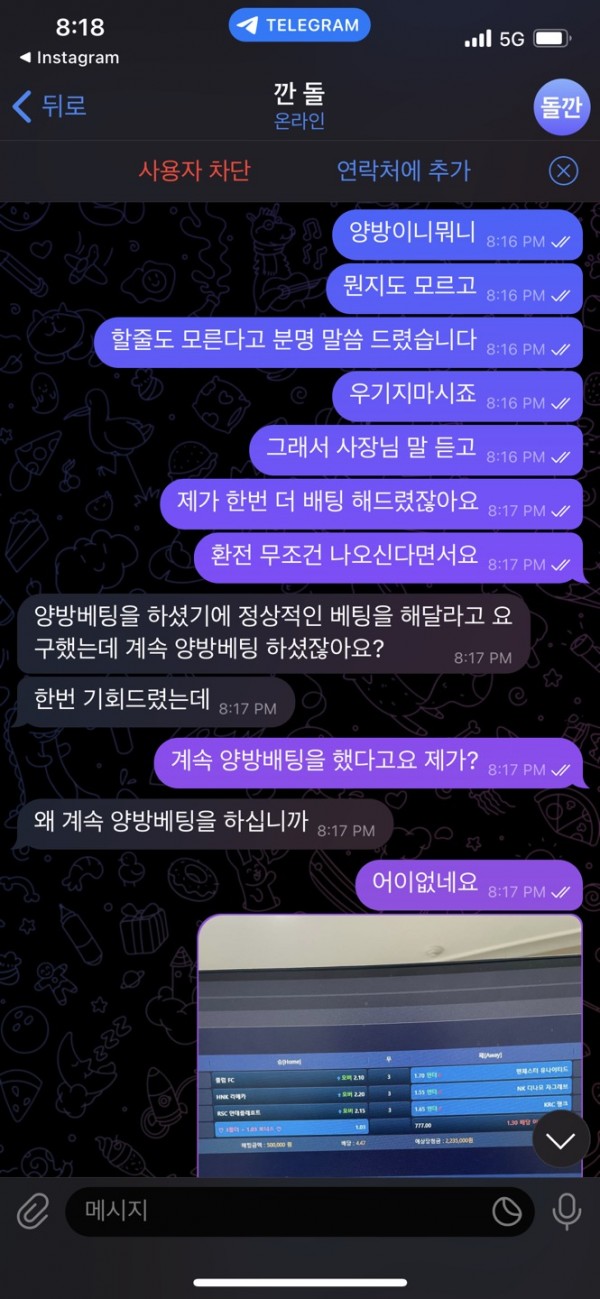
Task: Open the sticker panel icon
Action: point(507,1212)
